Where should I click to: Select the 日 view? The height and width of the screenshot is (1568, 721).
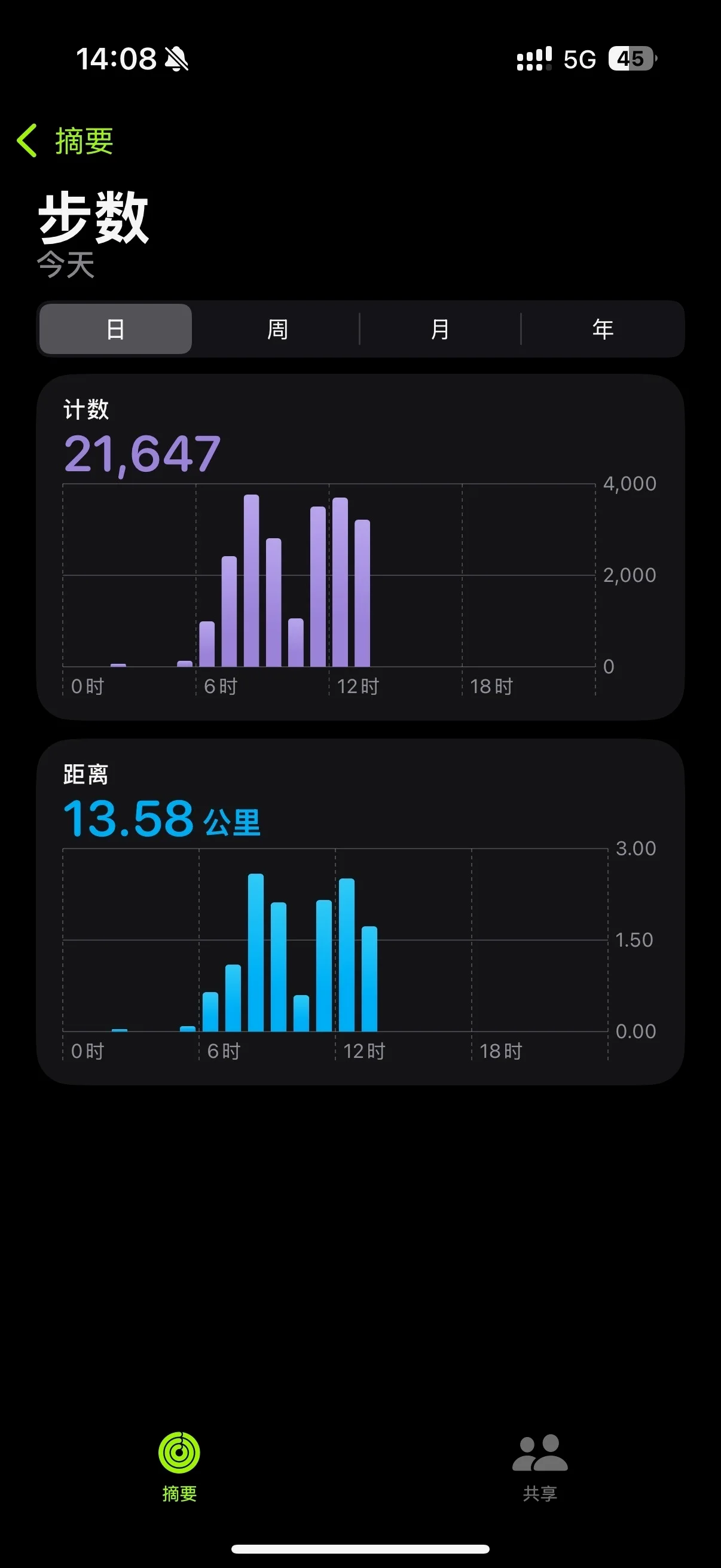pos(115,330)
